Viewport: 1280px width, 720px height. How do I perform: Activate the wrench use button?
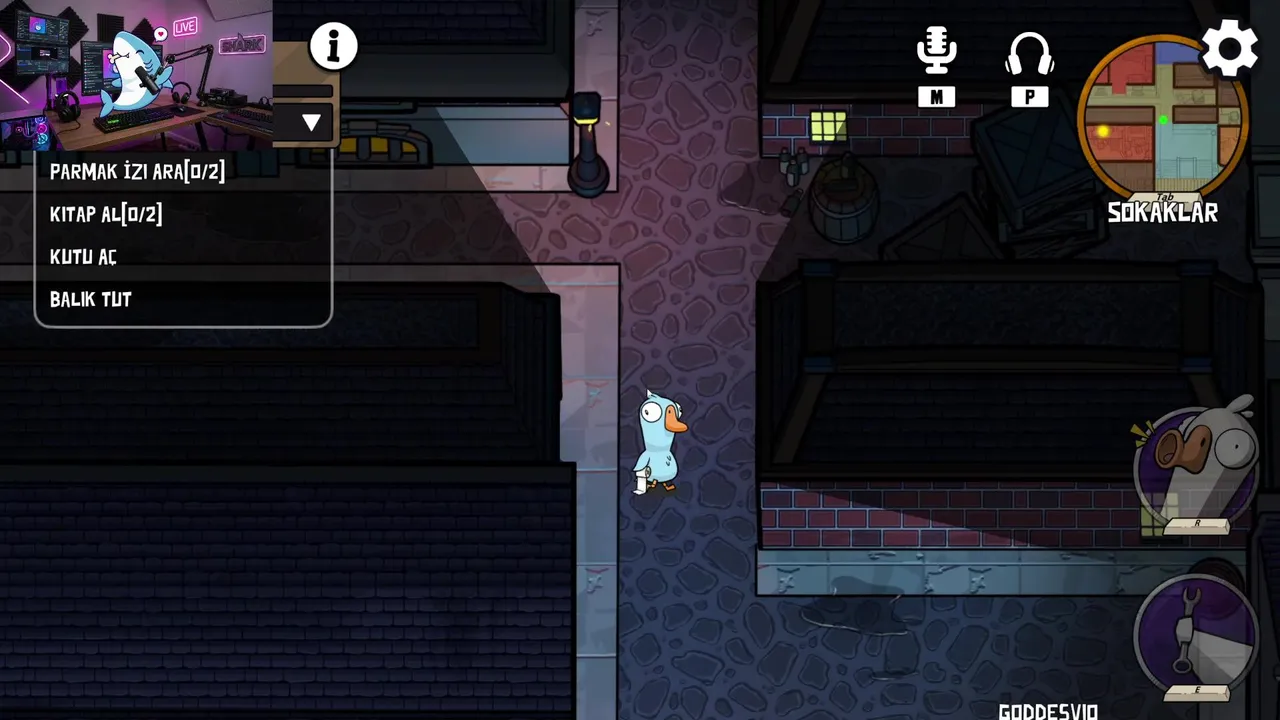click(x=1196, y=634)
